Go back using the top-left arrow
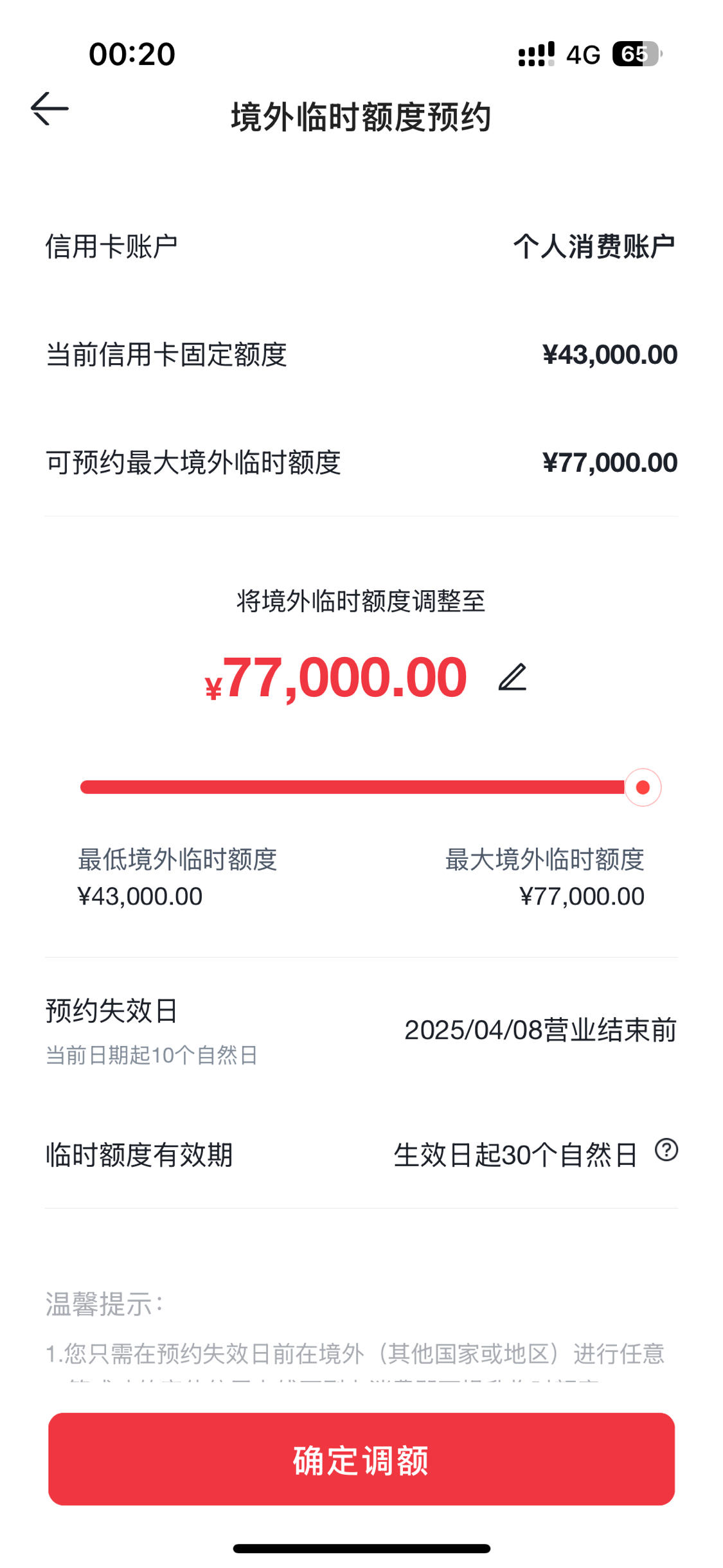 pyautogui.click(x=49, y=109)
